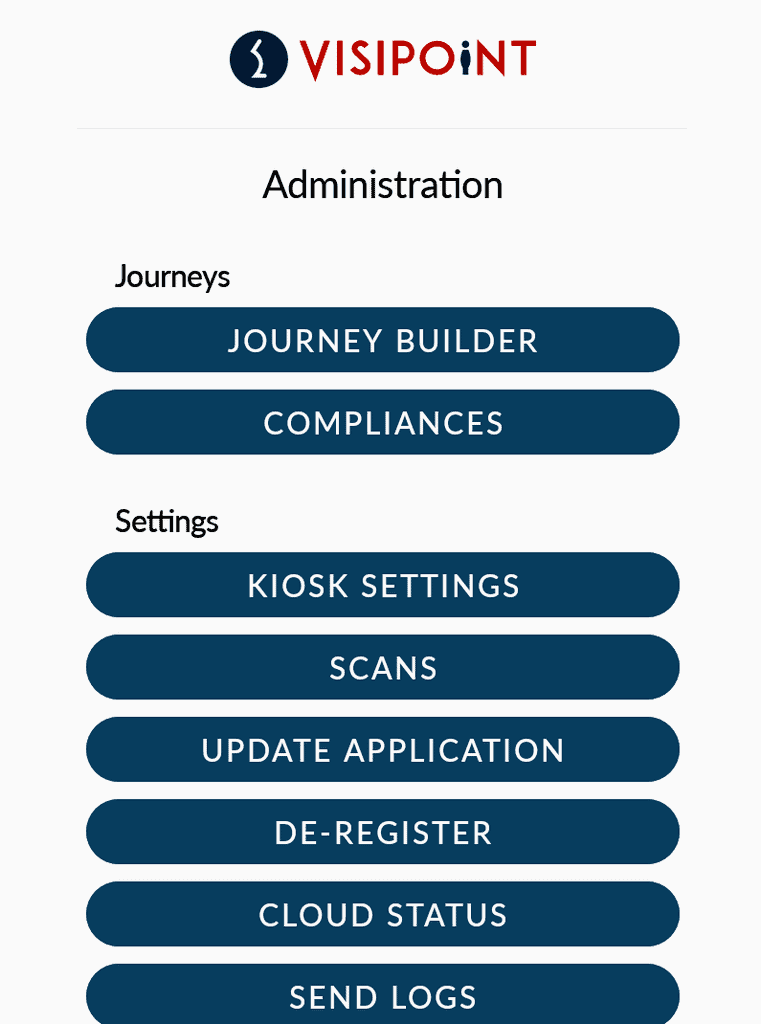Select the Scans button
Image resolution: width=761 pixels, height=1024 pixels.
[382, 667]
